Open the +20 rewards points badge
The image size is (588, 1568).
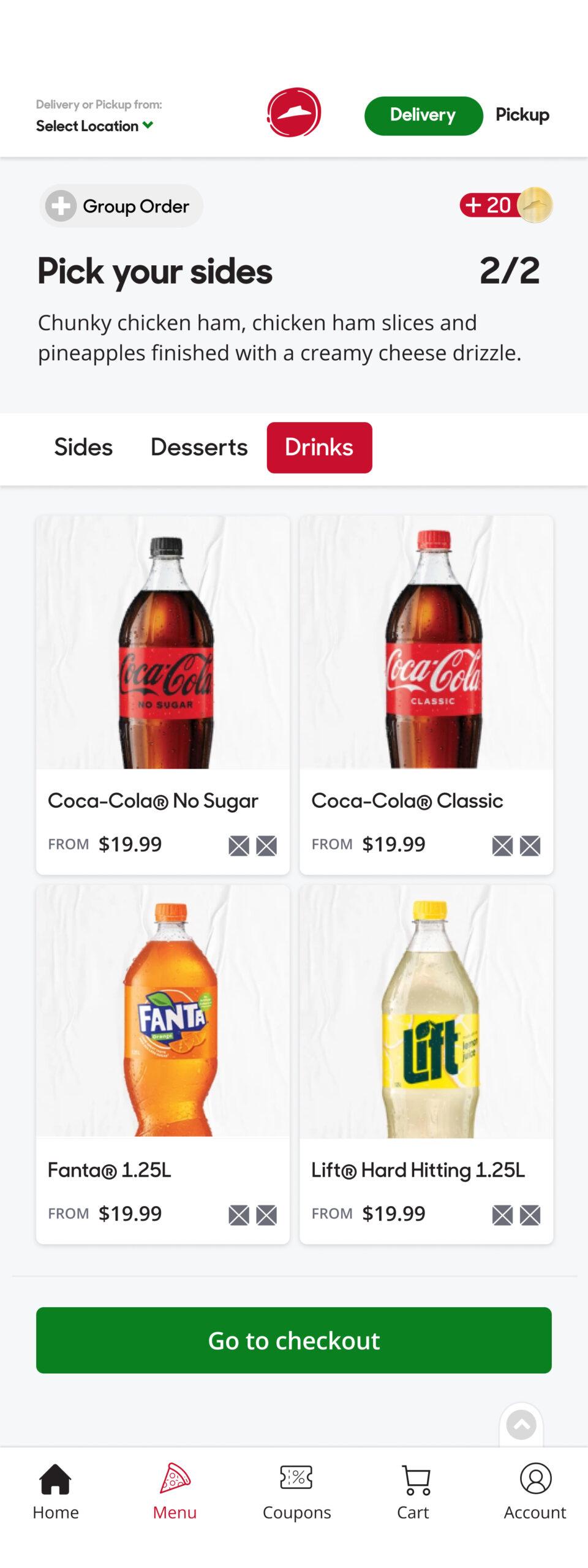click(x=506, y=205)
